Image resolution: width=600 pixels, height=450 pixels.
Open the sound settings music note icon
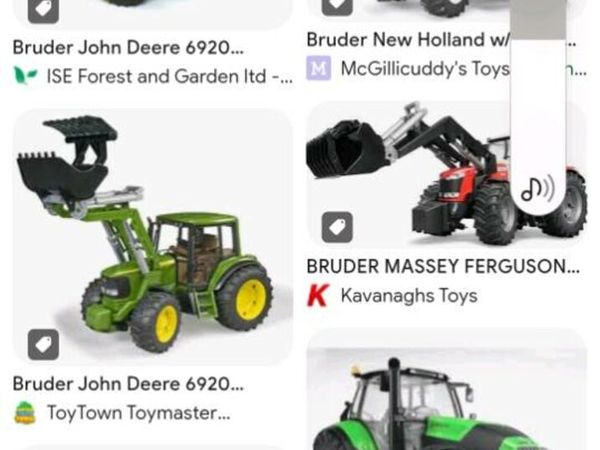(537, 189)
